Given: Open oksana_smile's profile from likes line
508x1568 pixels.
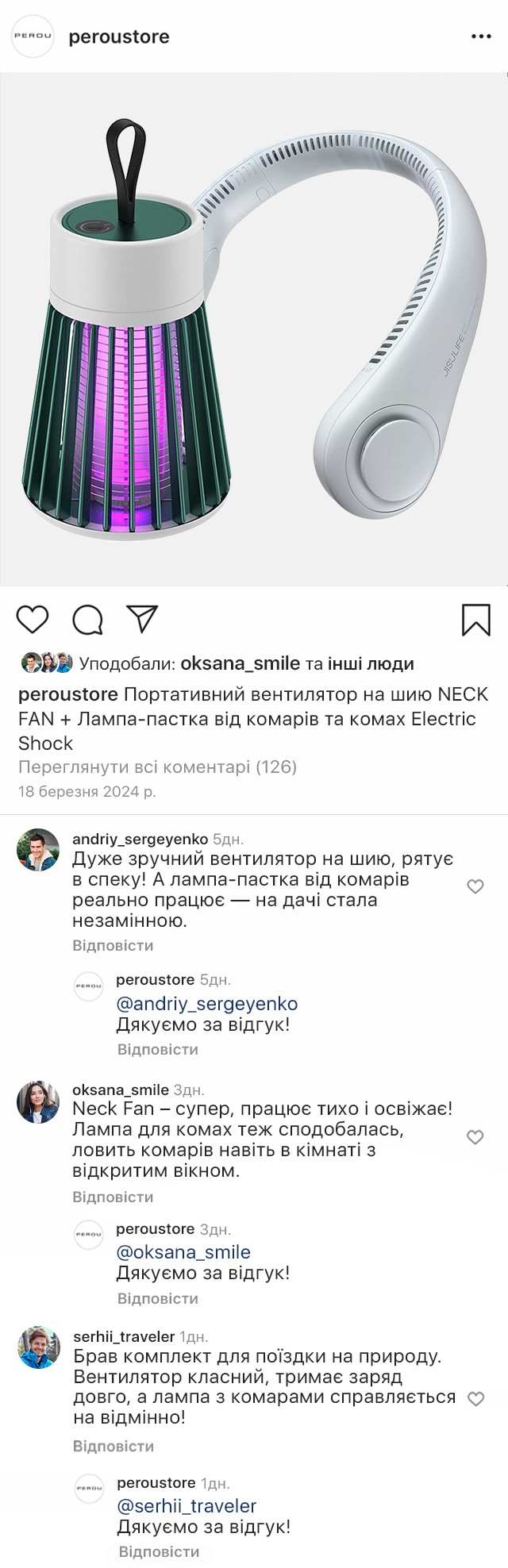Looking at the screenshot, I should pyautogui.click(x=240, y=663).
